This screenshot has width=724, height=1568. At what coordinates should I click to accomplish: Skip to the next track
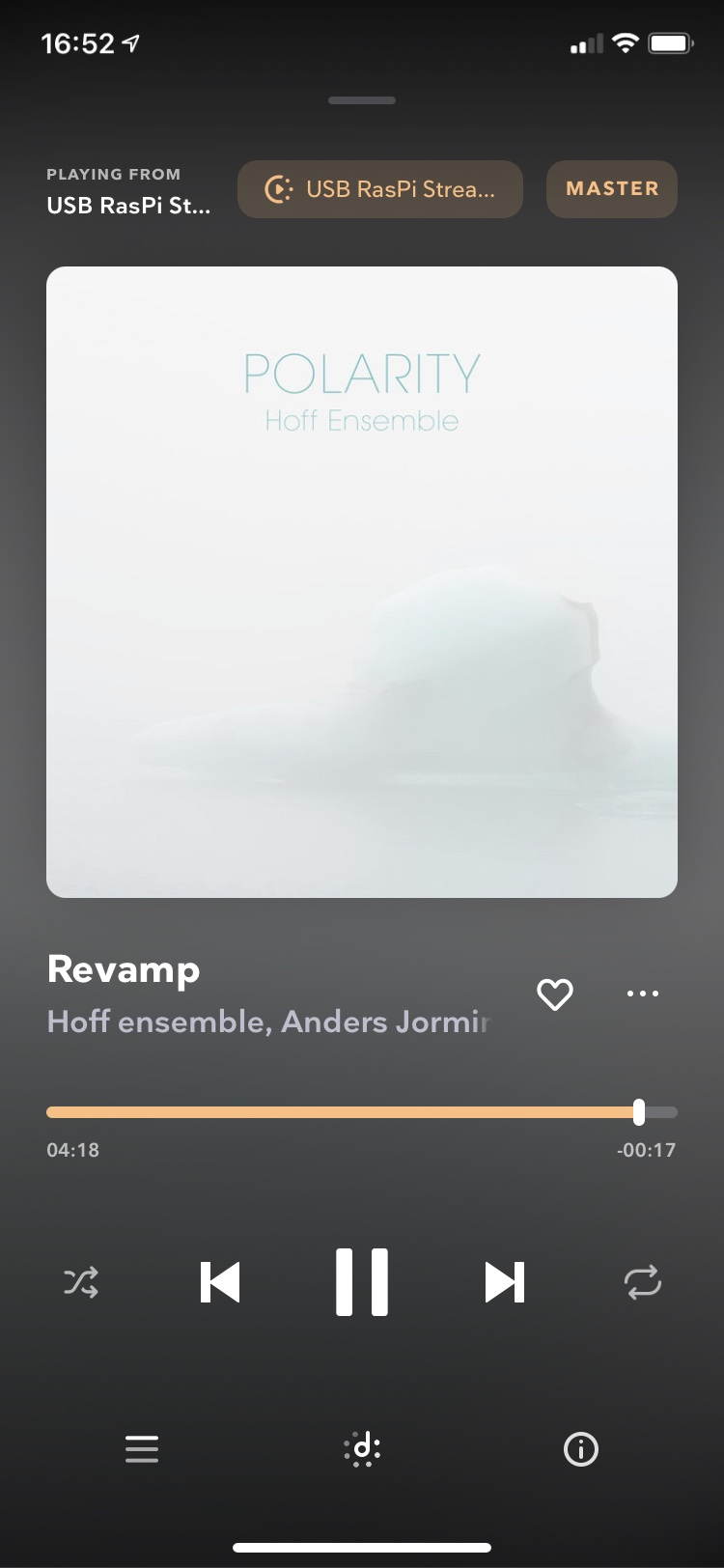pos(504,1282)
